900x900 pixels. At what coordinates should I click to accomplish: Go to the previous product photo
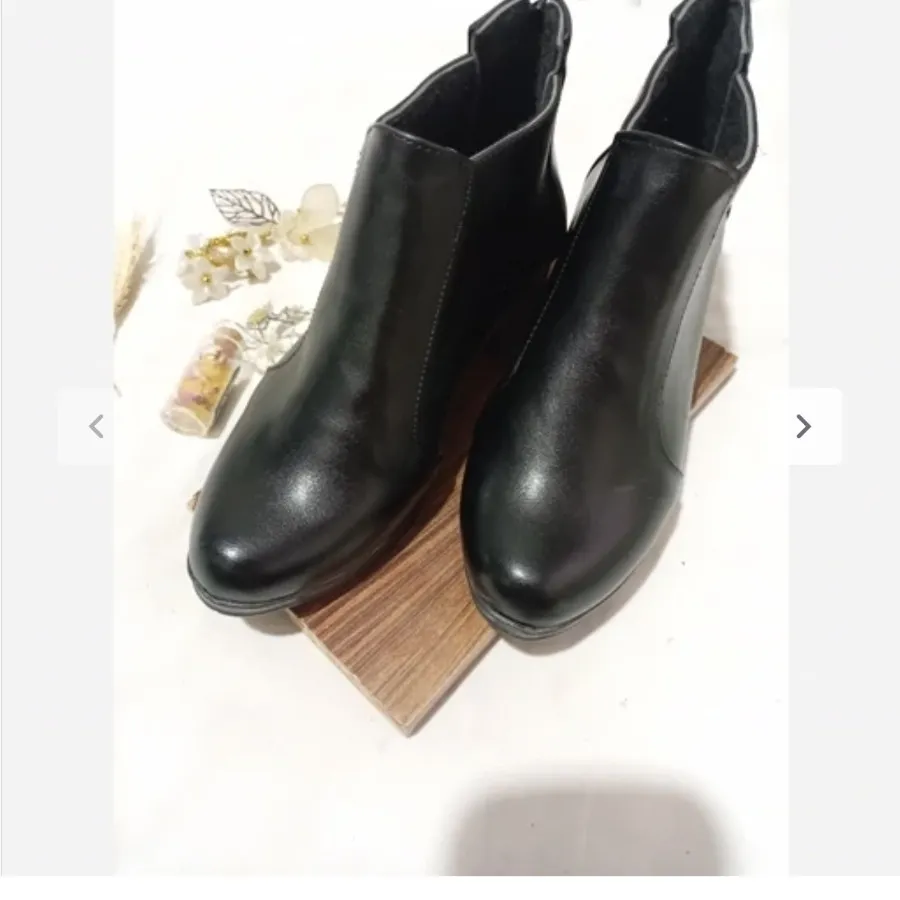(96, 427)
